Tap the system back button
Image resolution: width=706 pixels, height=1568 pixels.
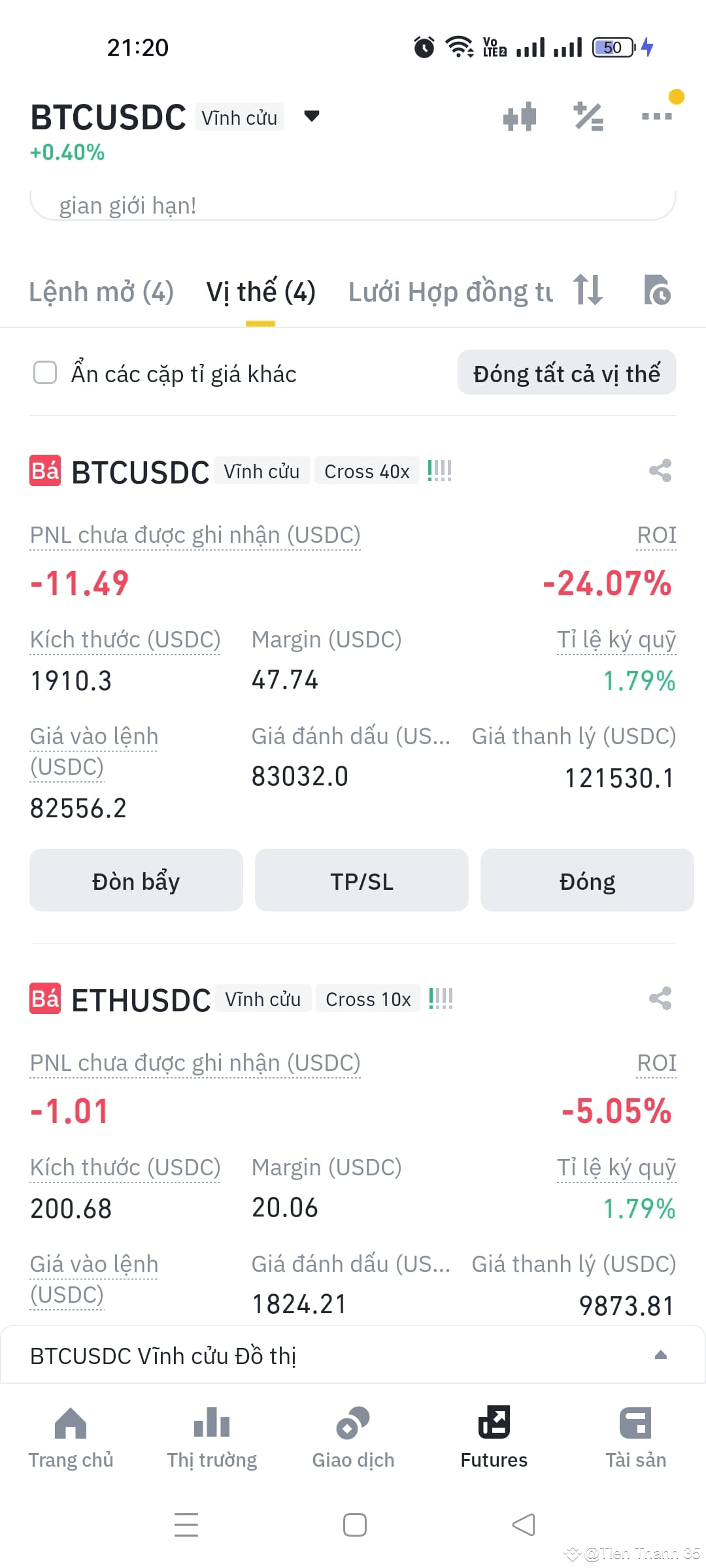(523, 1525)
